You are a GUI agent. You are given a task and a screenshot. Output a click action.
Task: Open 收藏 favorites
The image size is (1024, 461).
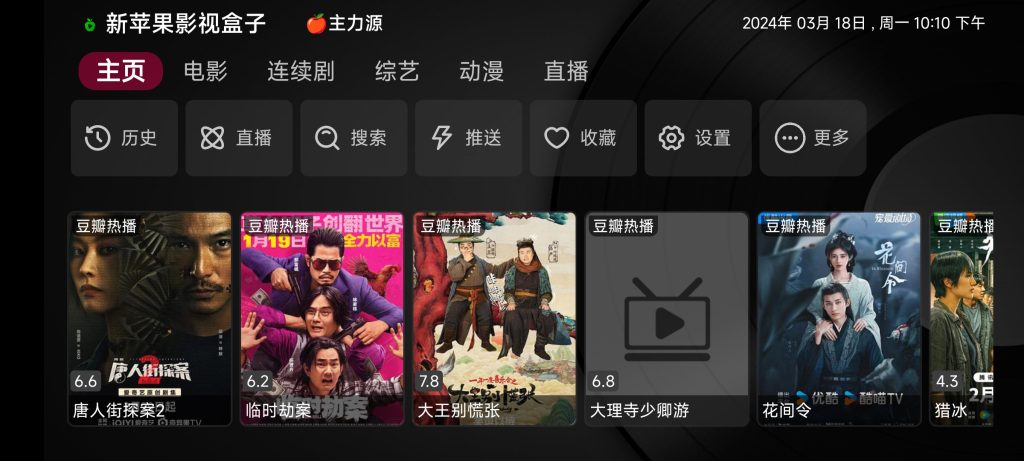pos(583,138)
